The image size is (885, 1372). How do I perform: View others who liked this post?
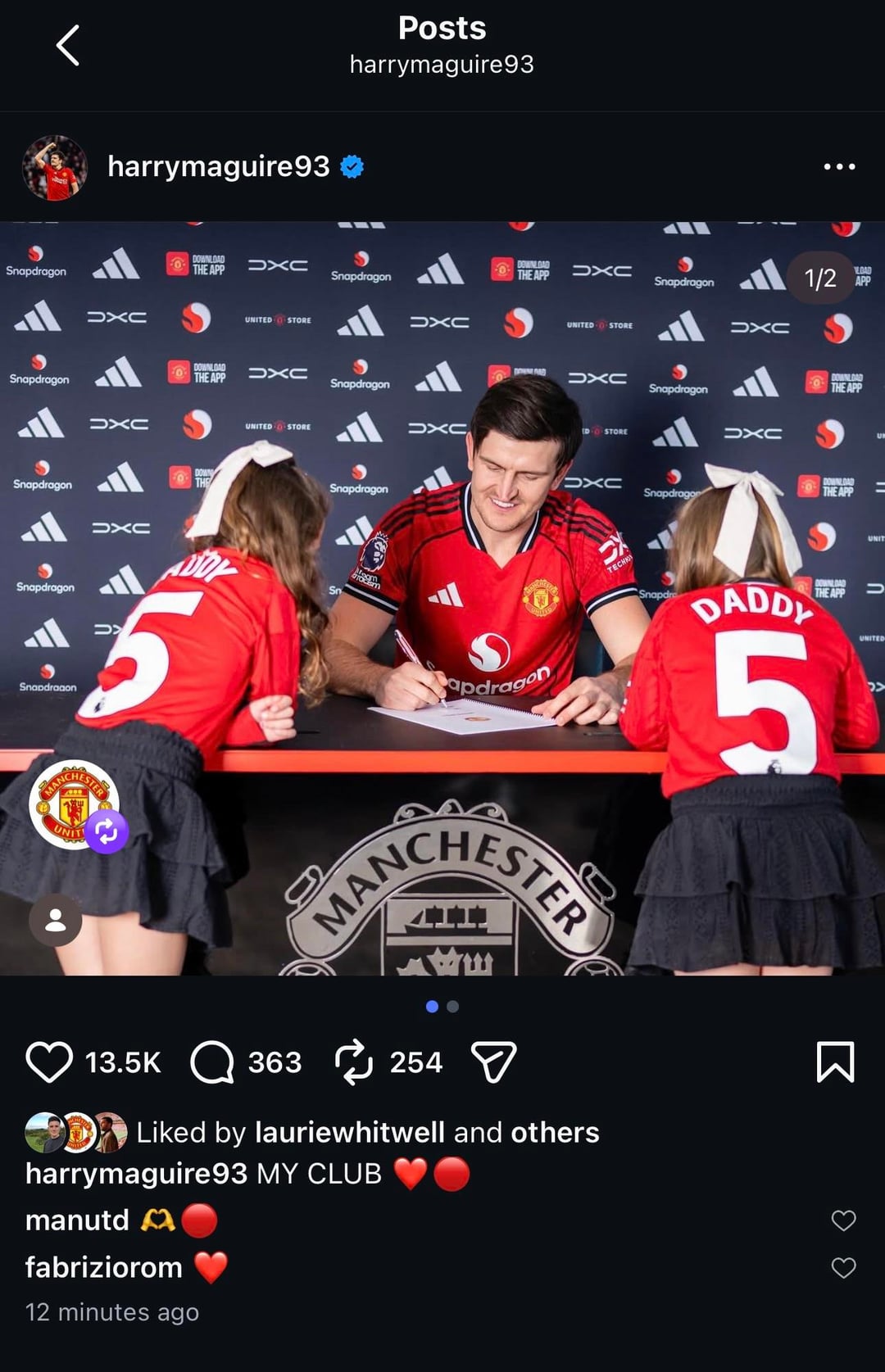tap(555, 1132)
